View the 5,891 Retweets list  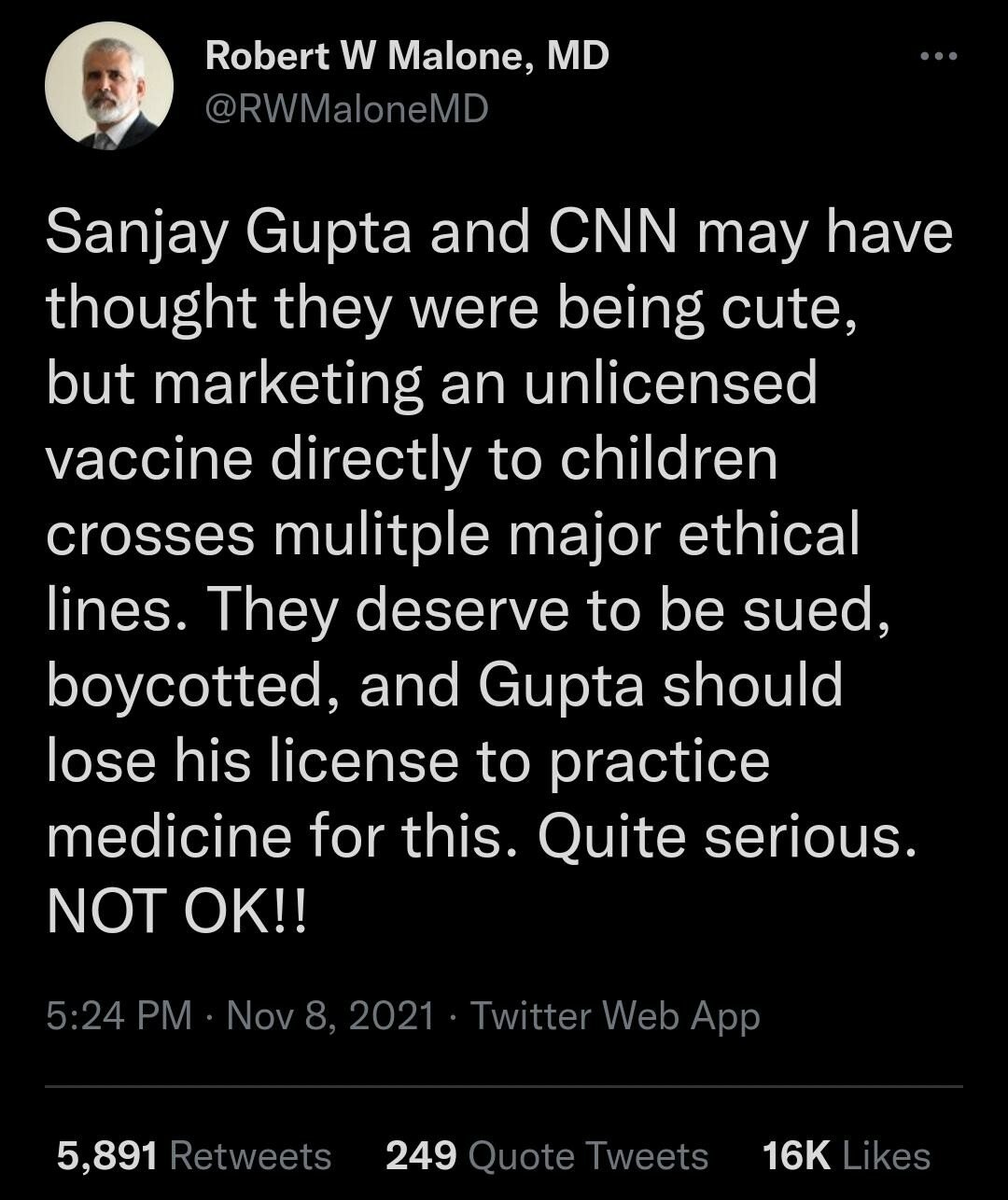pos(194,1156)
